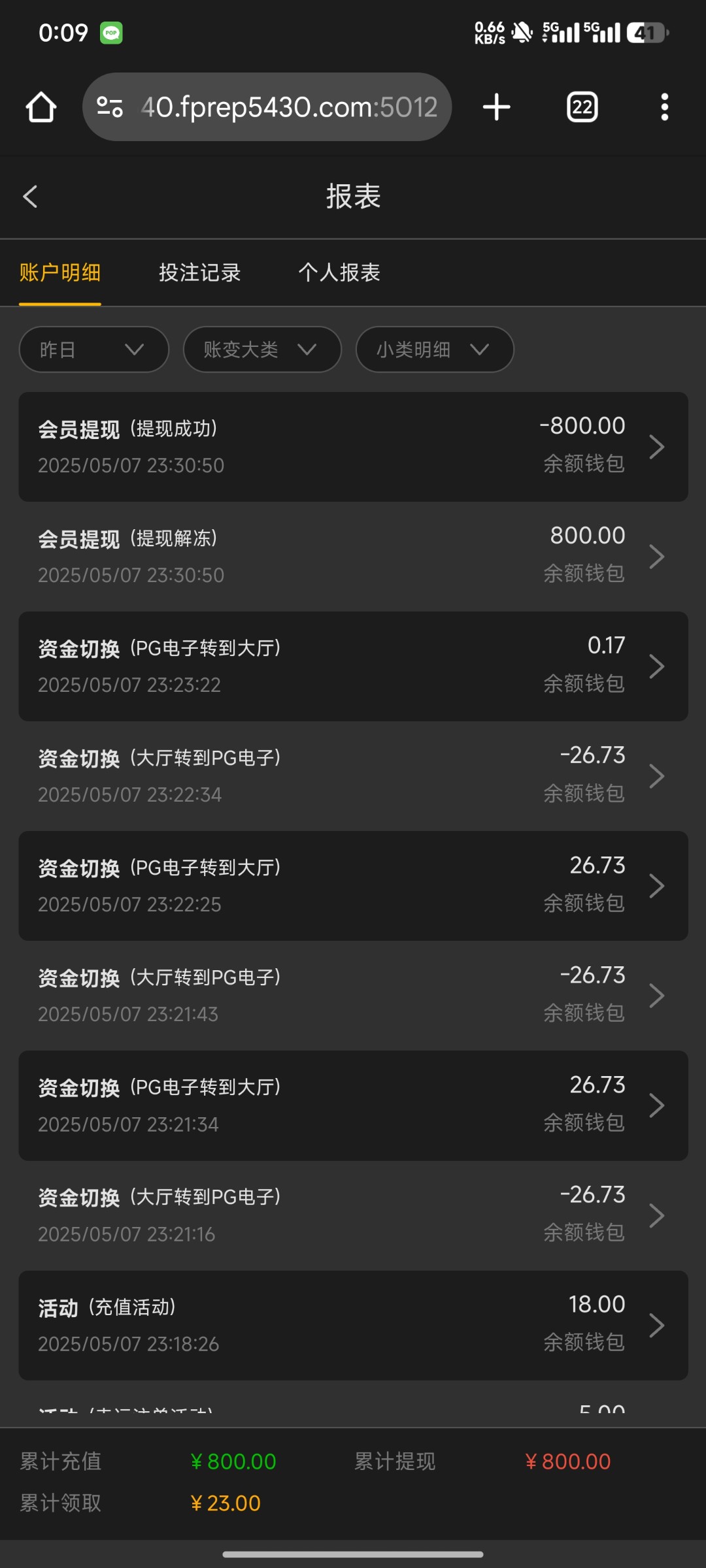
Task: Expand the 小类明细 dropdown
Action: [x=434, y=350]
